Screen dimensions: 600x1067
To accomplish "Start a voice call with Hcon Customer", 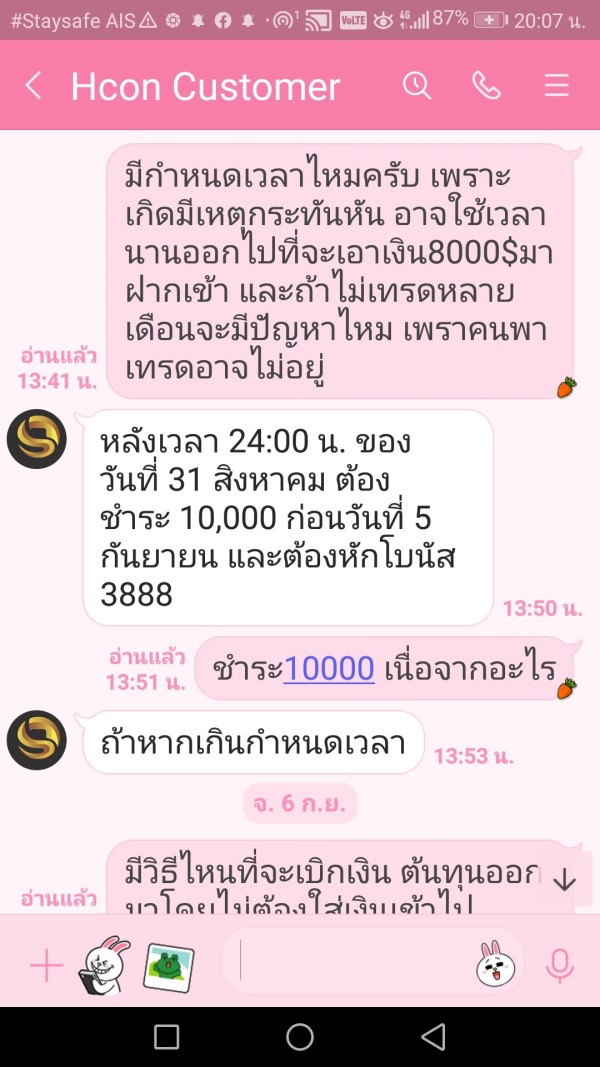I will pyautogui.click(x=486, y=86).
